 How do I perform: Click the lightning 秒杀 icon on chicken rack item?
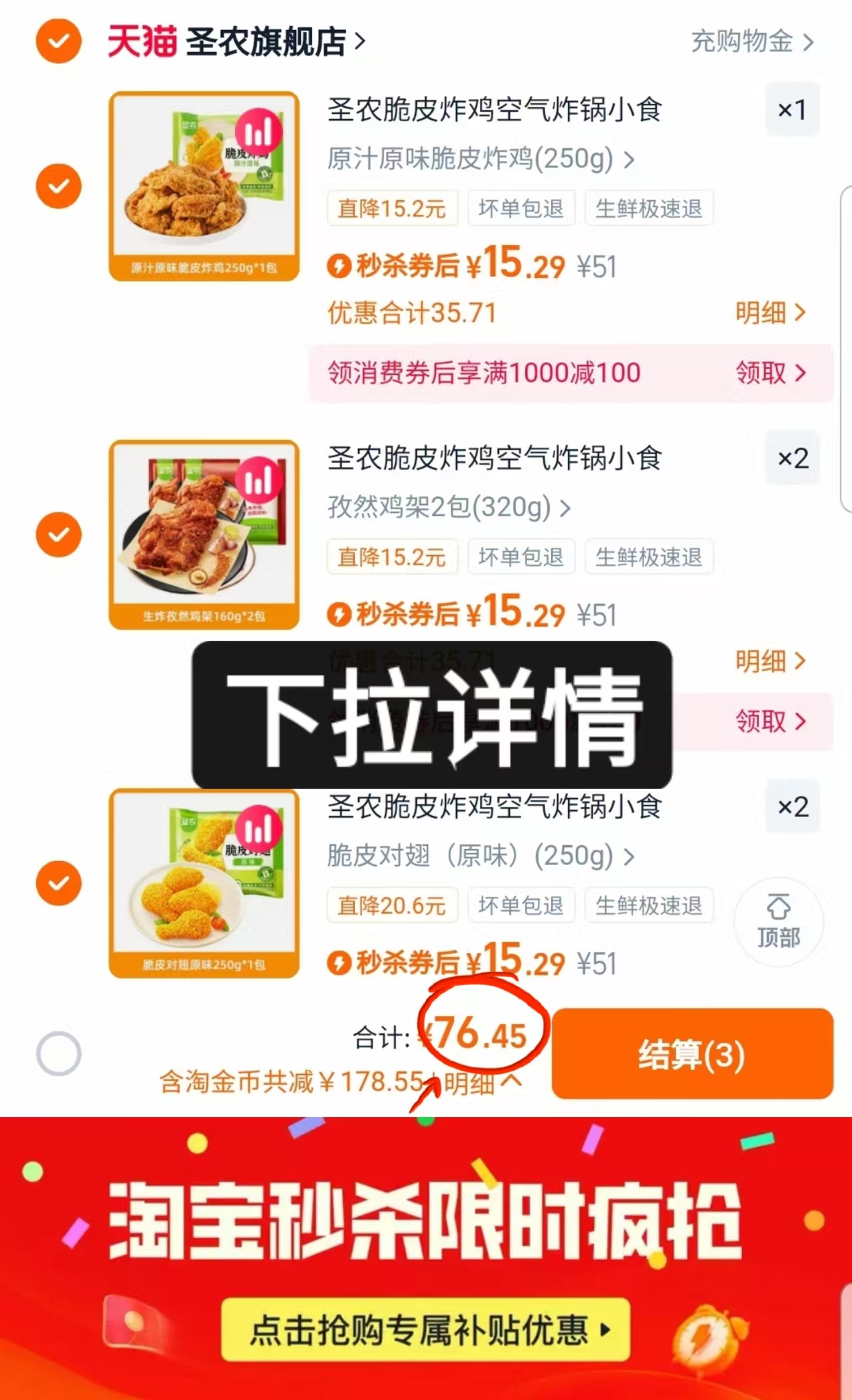[341, 613]
